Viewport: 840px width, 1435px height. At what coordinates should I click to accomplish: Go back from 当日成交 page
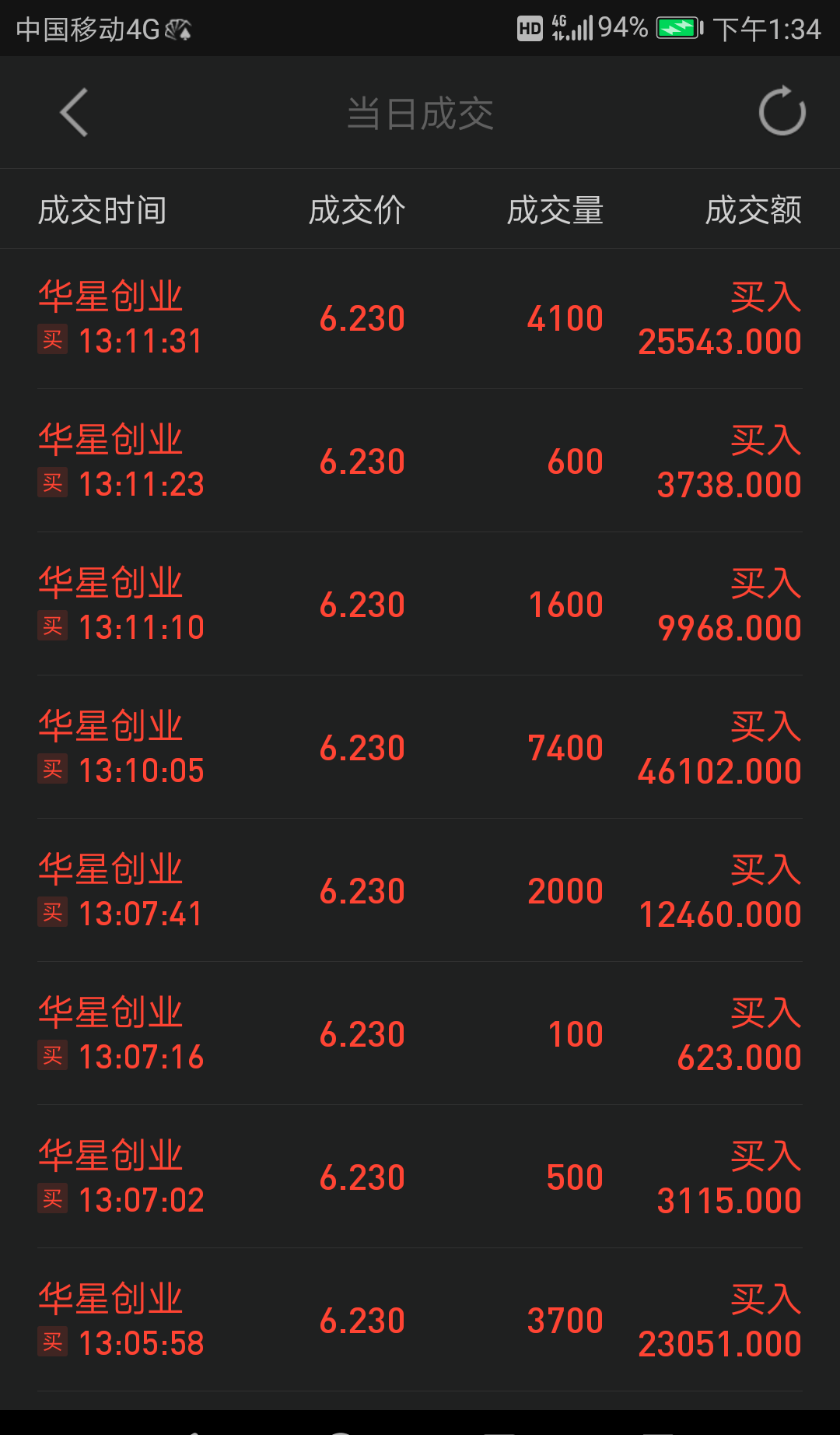click(x=75, y=113)
